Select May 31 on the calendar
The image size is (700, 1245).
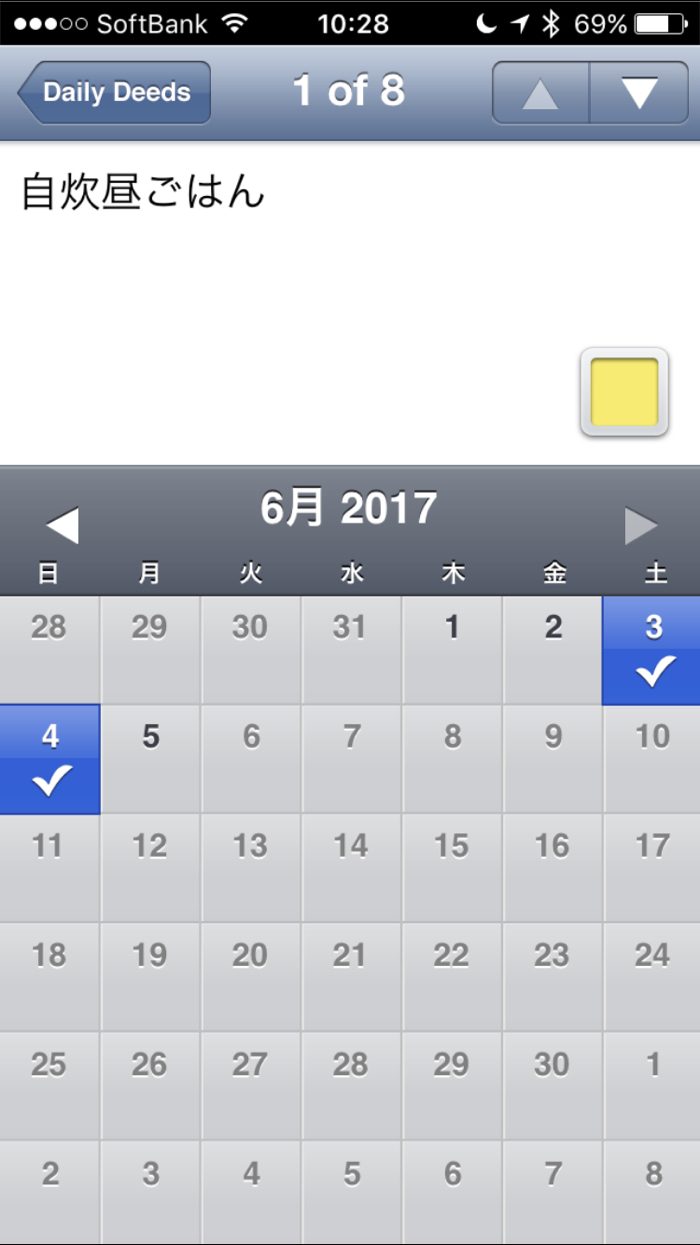coord(350,651)
